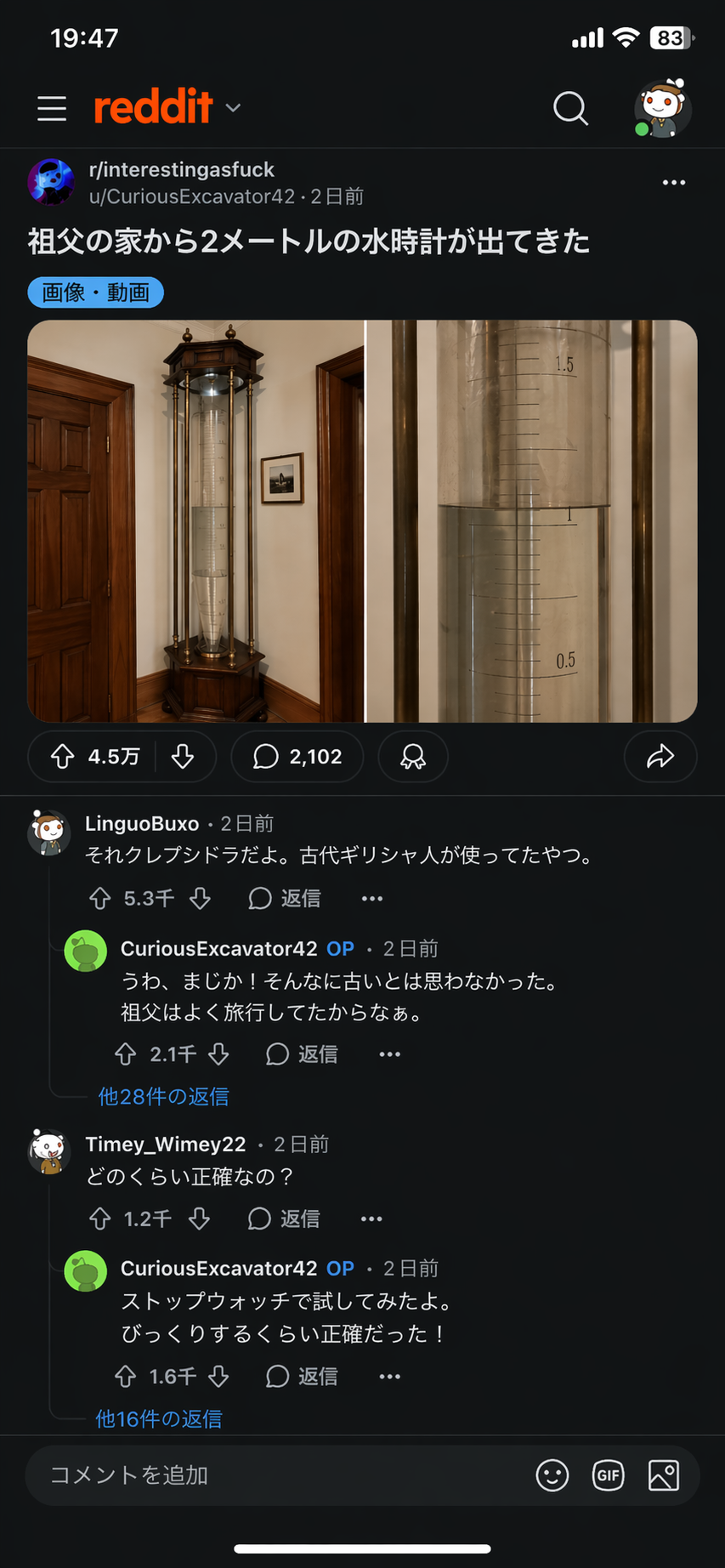This screenshot has width=725, height=1568.
Task: Downvote the water clock post
Action: (x=183, y=756)
